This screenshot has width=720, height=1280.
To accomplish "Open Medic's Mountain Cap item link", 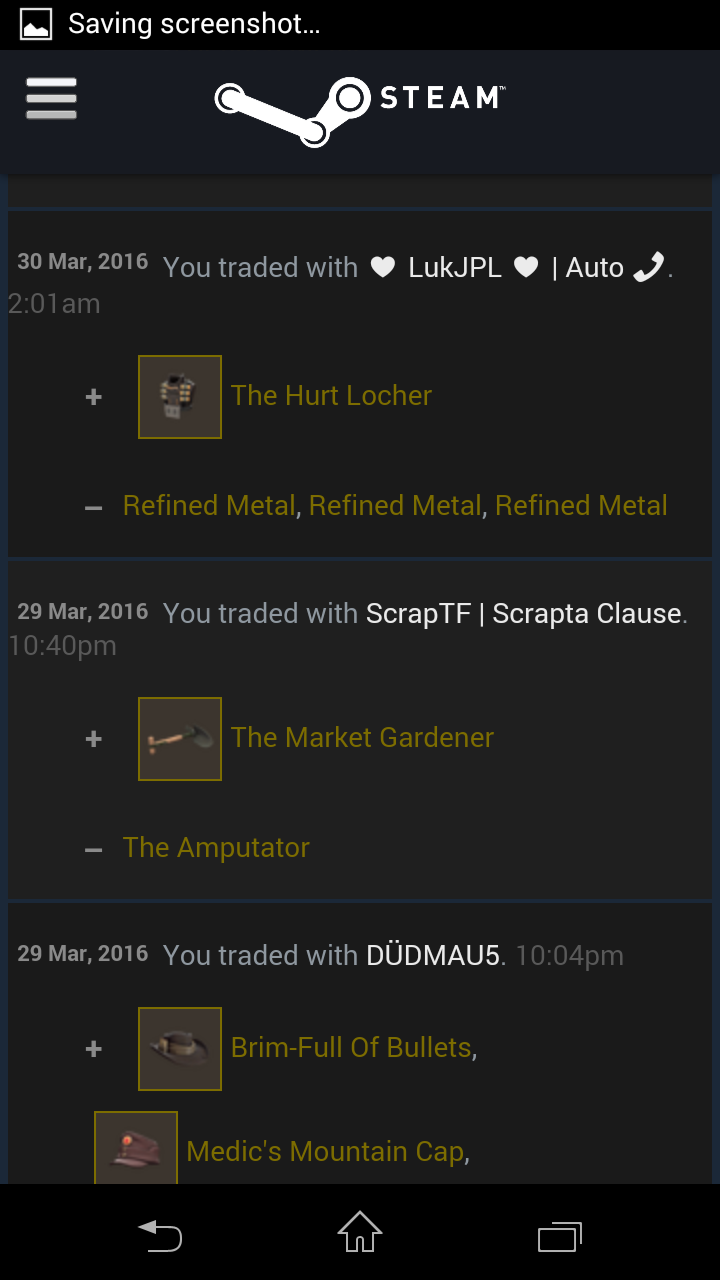I will (x=325, y=1152).
